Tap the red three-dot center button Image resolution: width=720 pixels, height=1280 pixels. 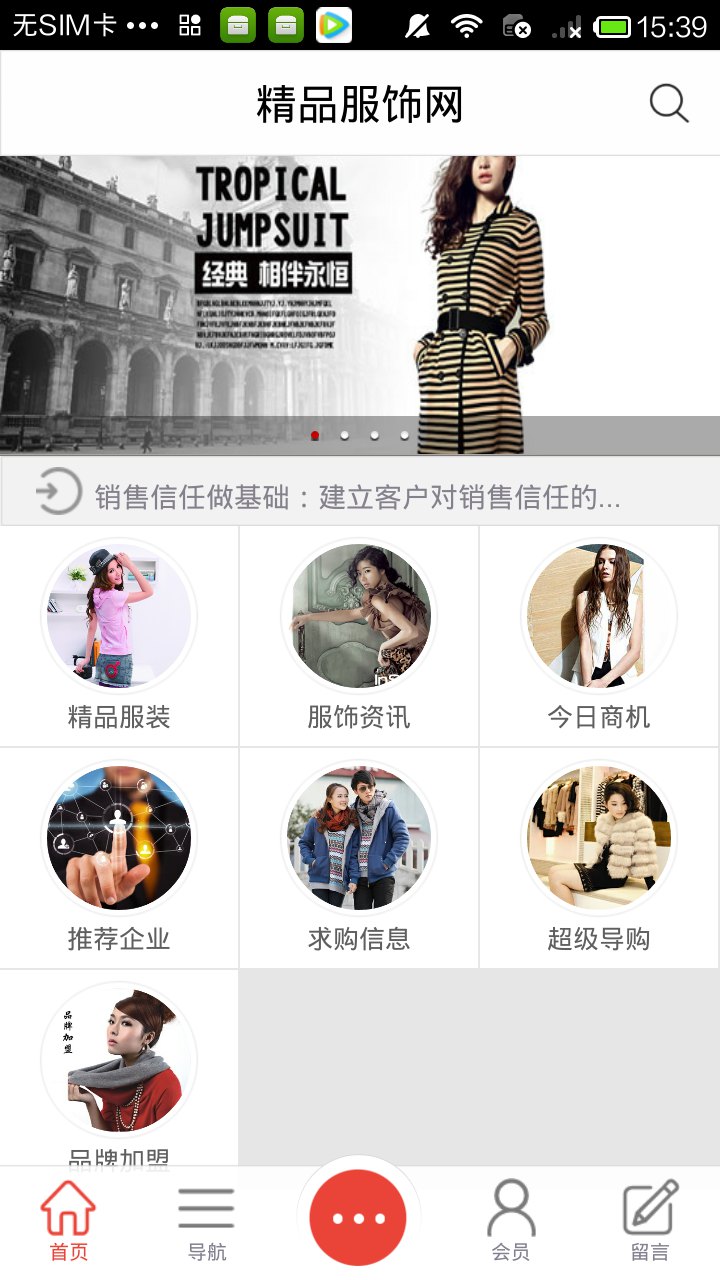coord(358,1217)
